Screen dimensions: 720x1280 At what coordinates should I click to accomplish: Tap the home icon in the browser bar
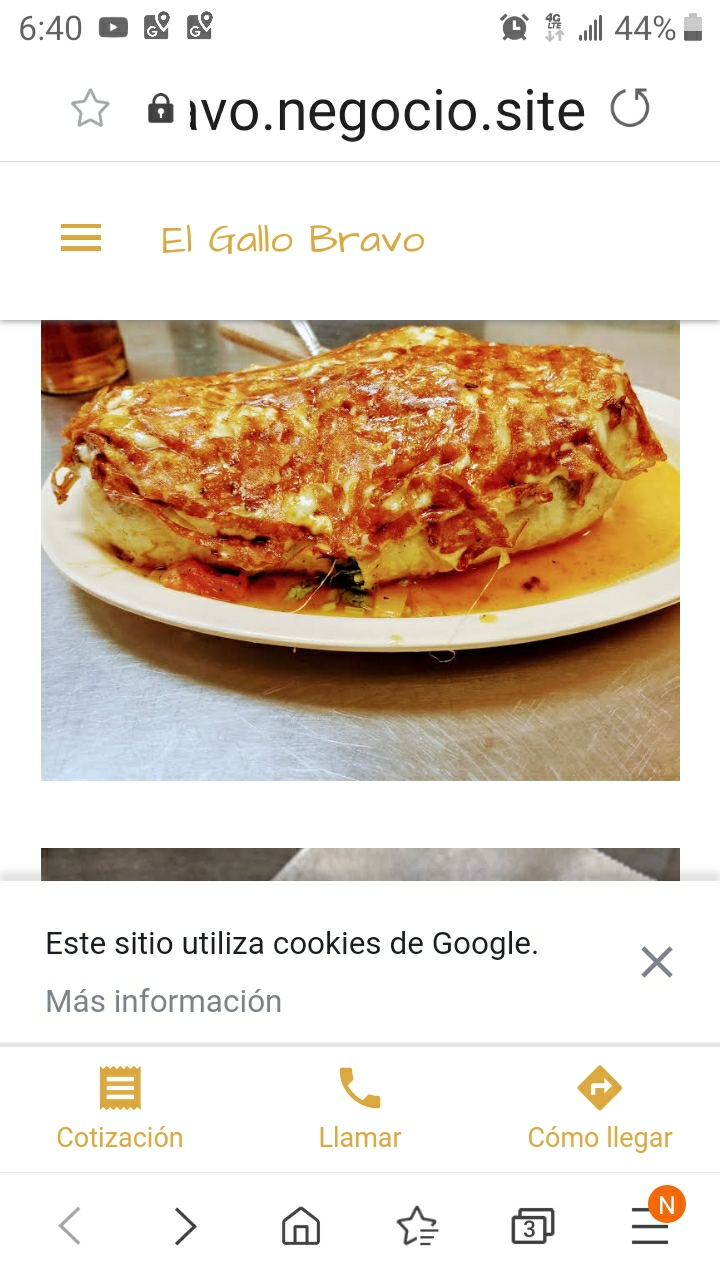(301, 1224)
